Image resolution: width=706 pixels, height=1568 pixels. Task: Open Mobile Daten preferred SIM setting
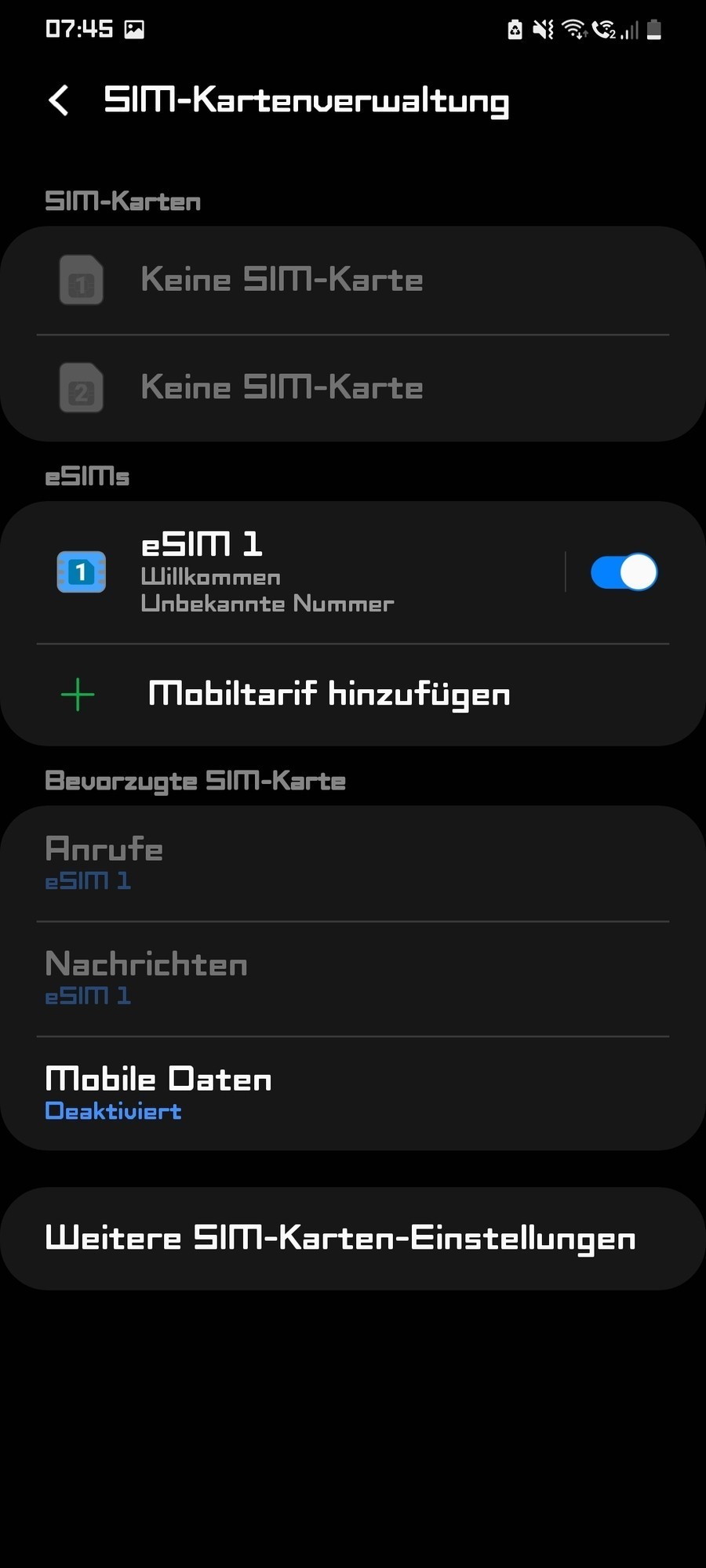[353, 1093]
